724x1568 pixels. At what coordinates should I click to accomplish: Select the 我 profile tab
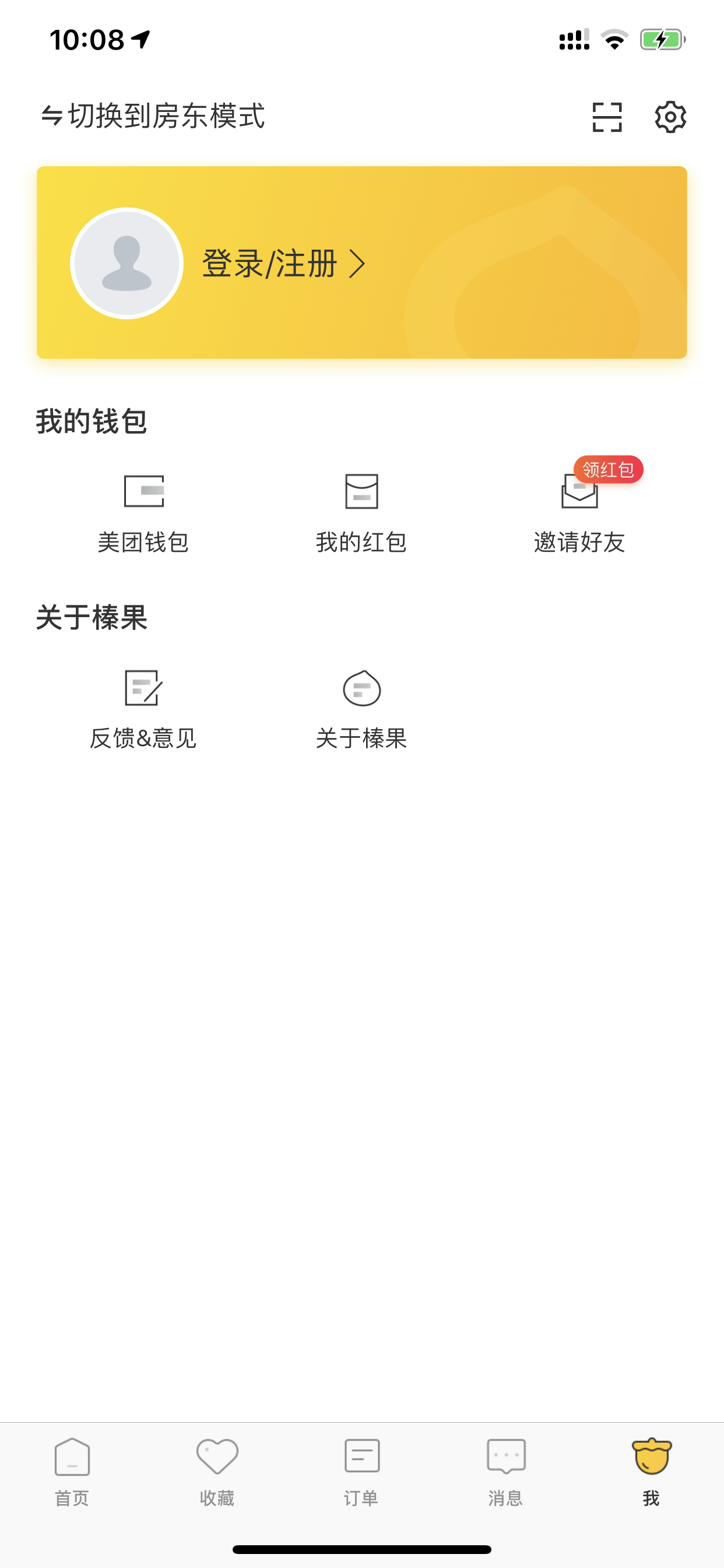(652, 1473)
